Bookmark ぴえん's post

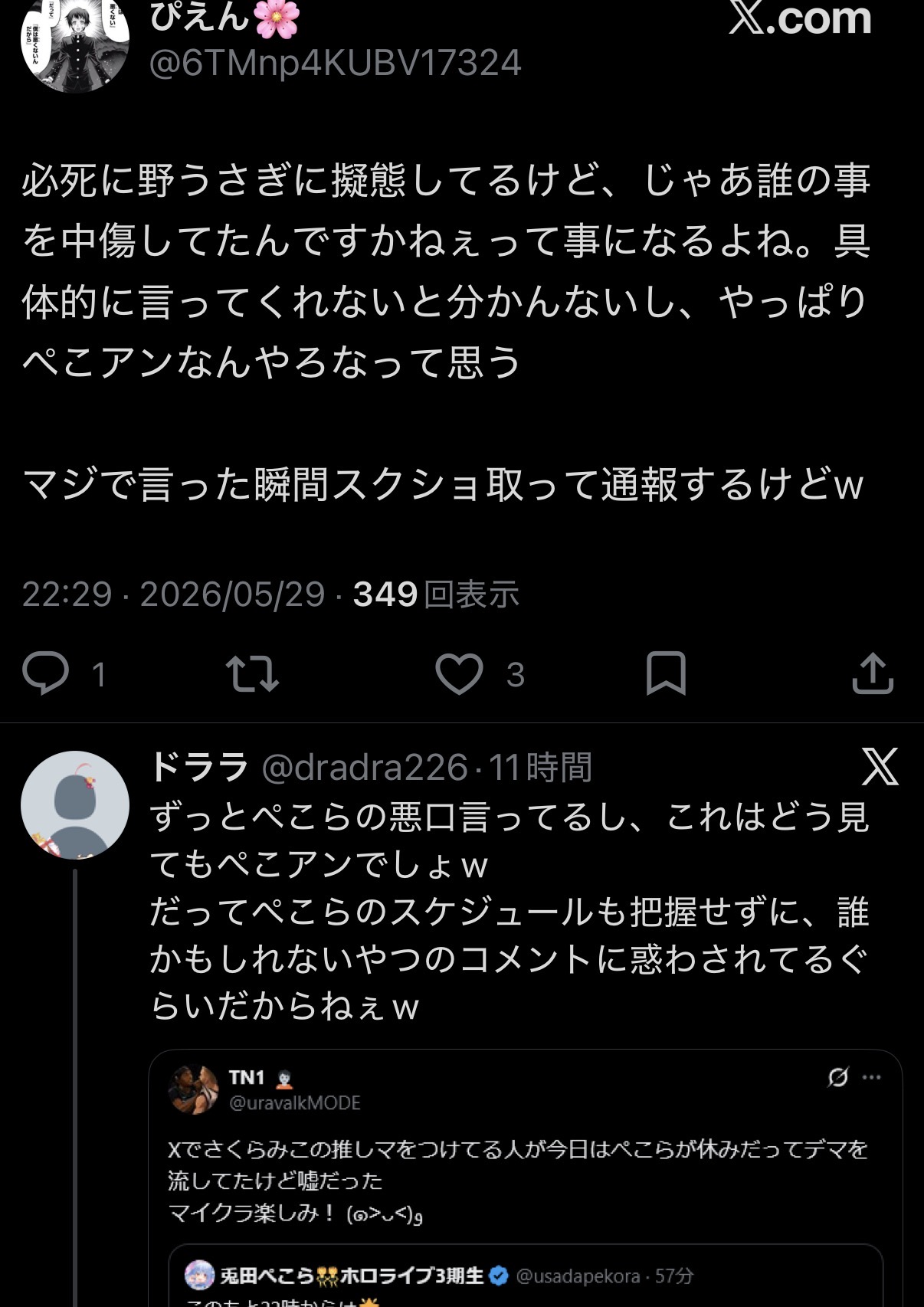[666, 673]
